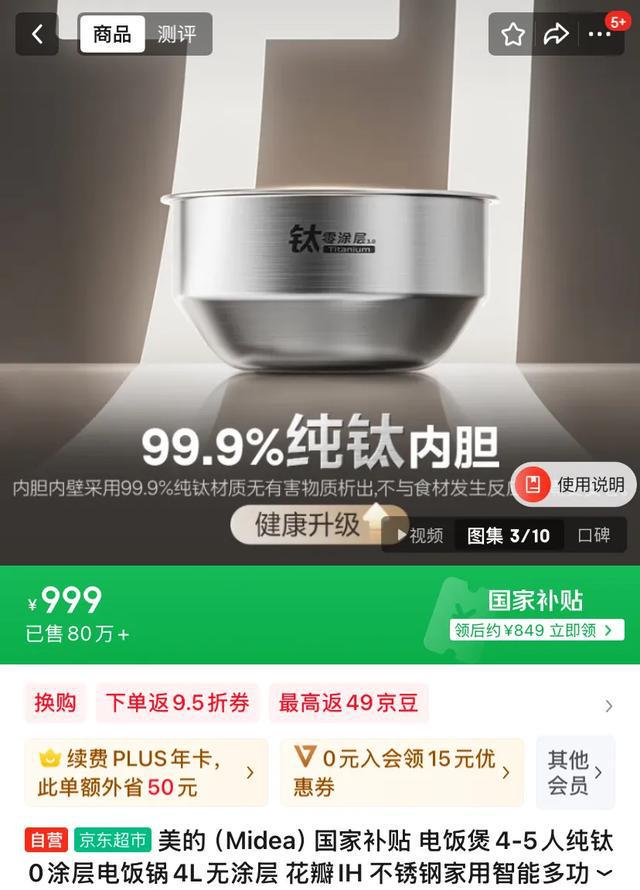Switch to the 测评 tab
This screenshot has height=890, width=640.
tap(177, 35)
